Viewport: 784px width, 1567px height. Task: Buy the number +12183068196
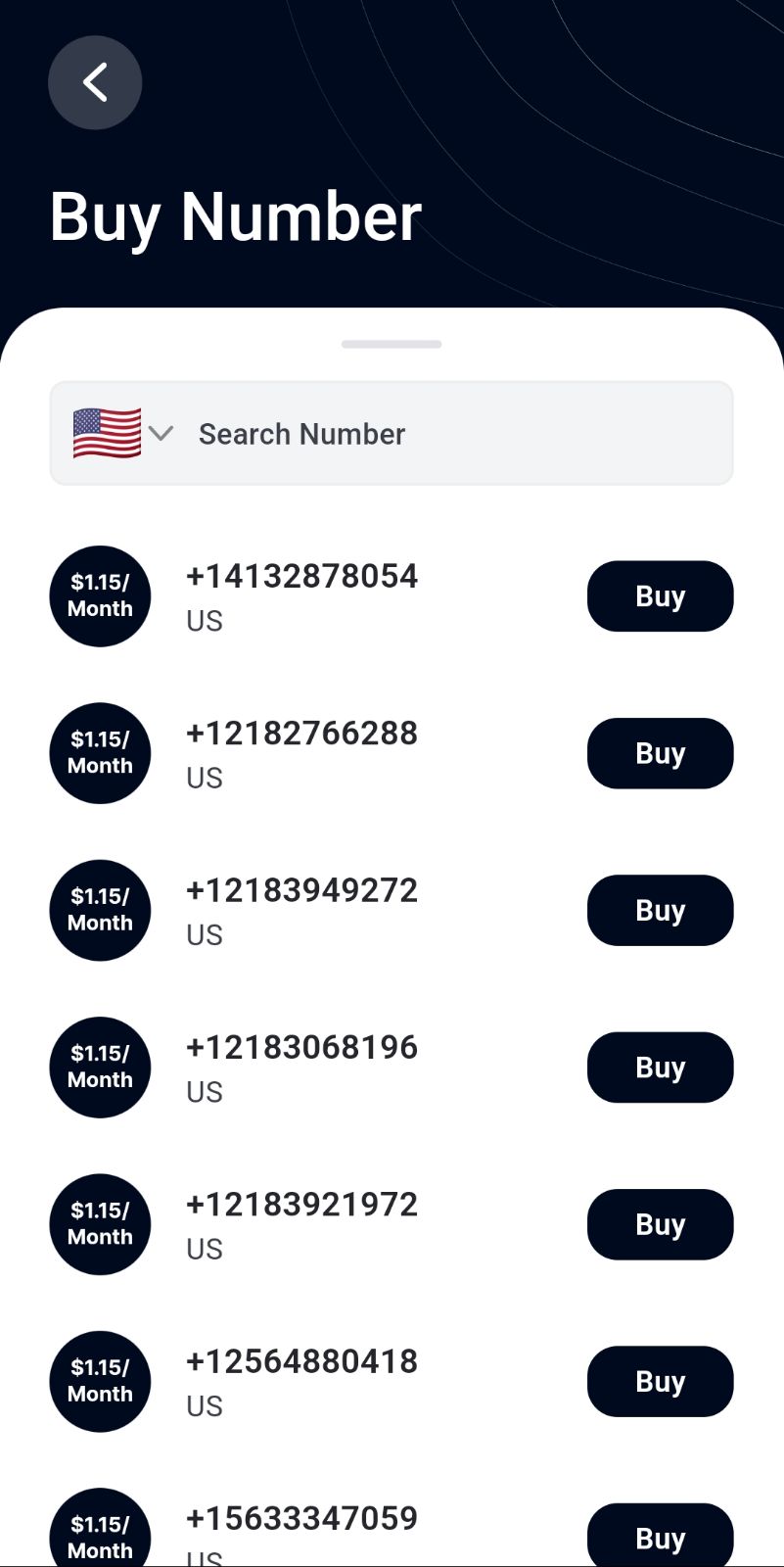click(x=660, y=1067)
